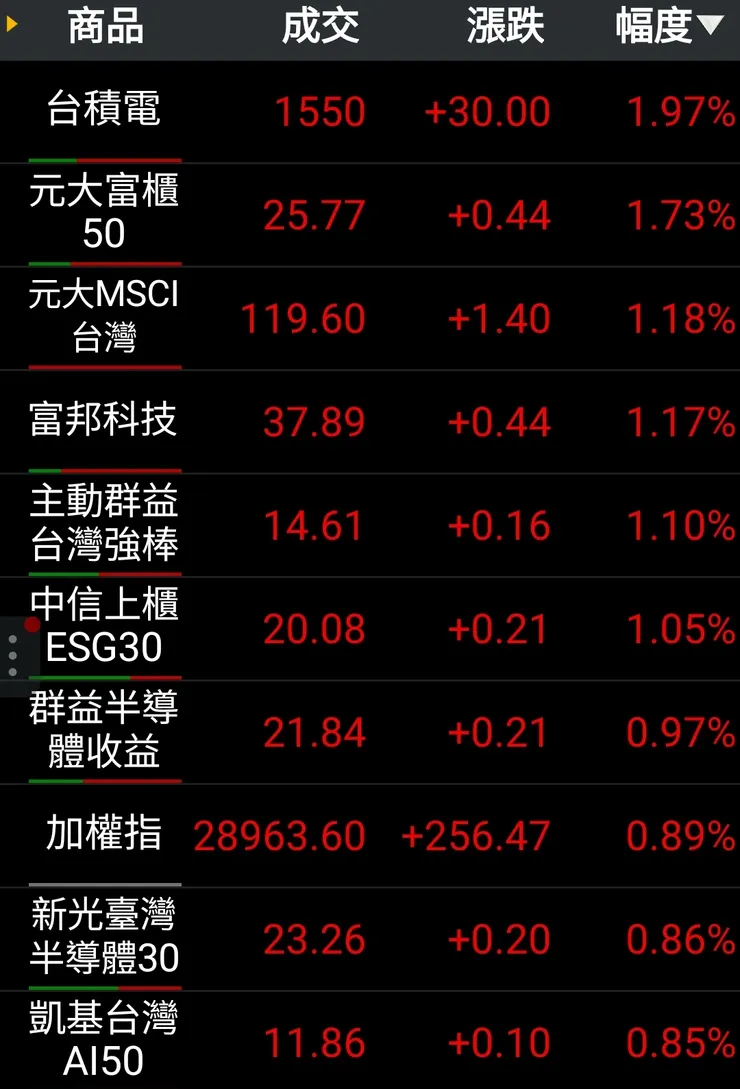Click the 成交 column header
Screen dimensions: 740x1089
[x=322, y=27]
